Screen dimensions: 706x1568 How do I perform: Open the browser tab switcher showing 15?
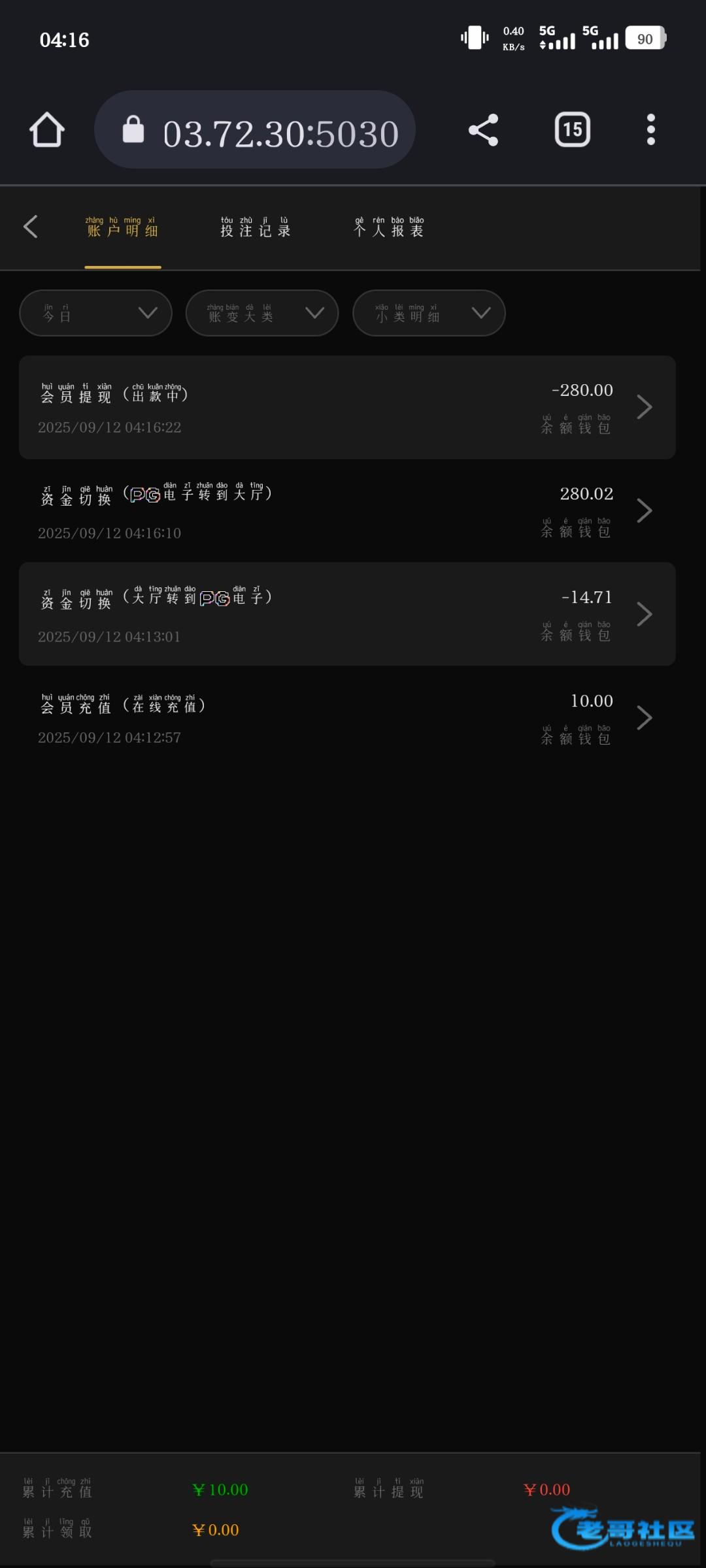click(x=573, y=130)
